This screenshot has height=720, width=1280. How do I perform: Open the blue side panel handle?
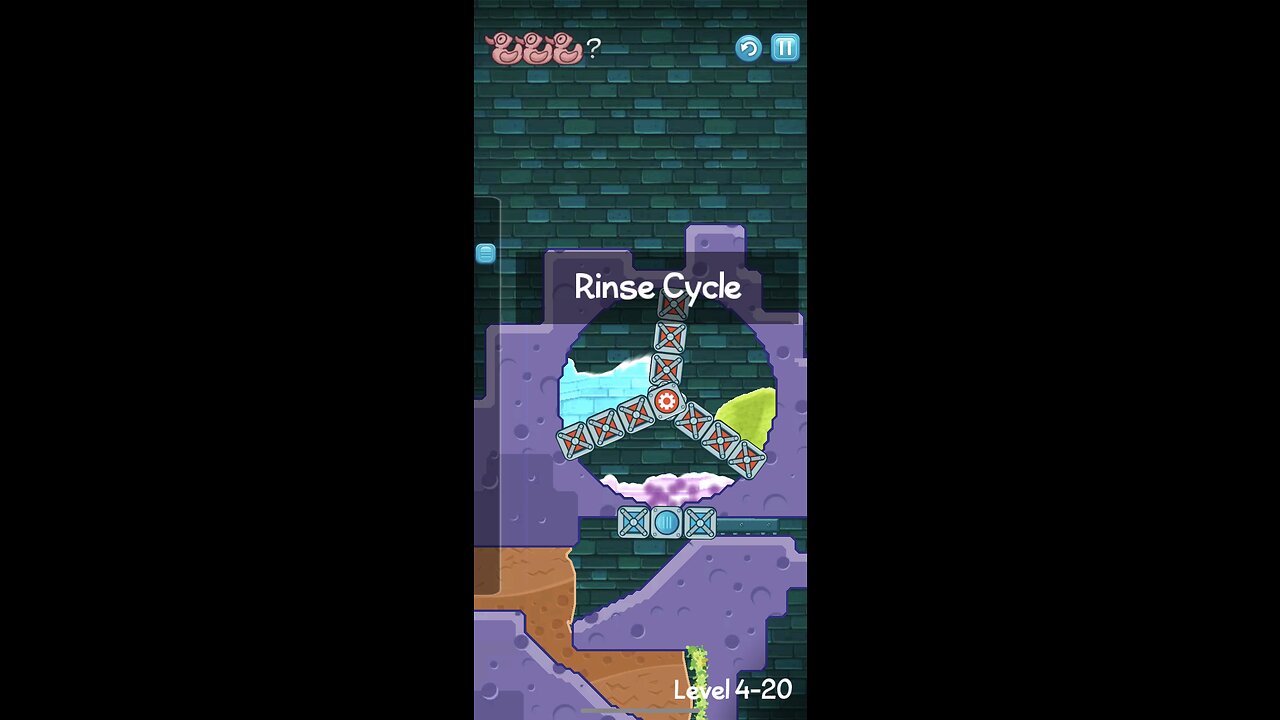(486, 254)
